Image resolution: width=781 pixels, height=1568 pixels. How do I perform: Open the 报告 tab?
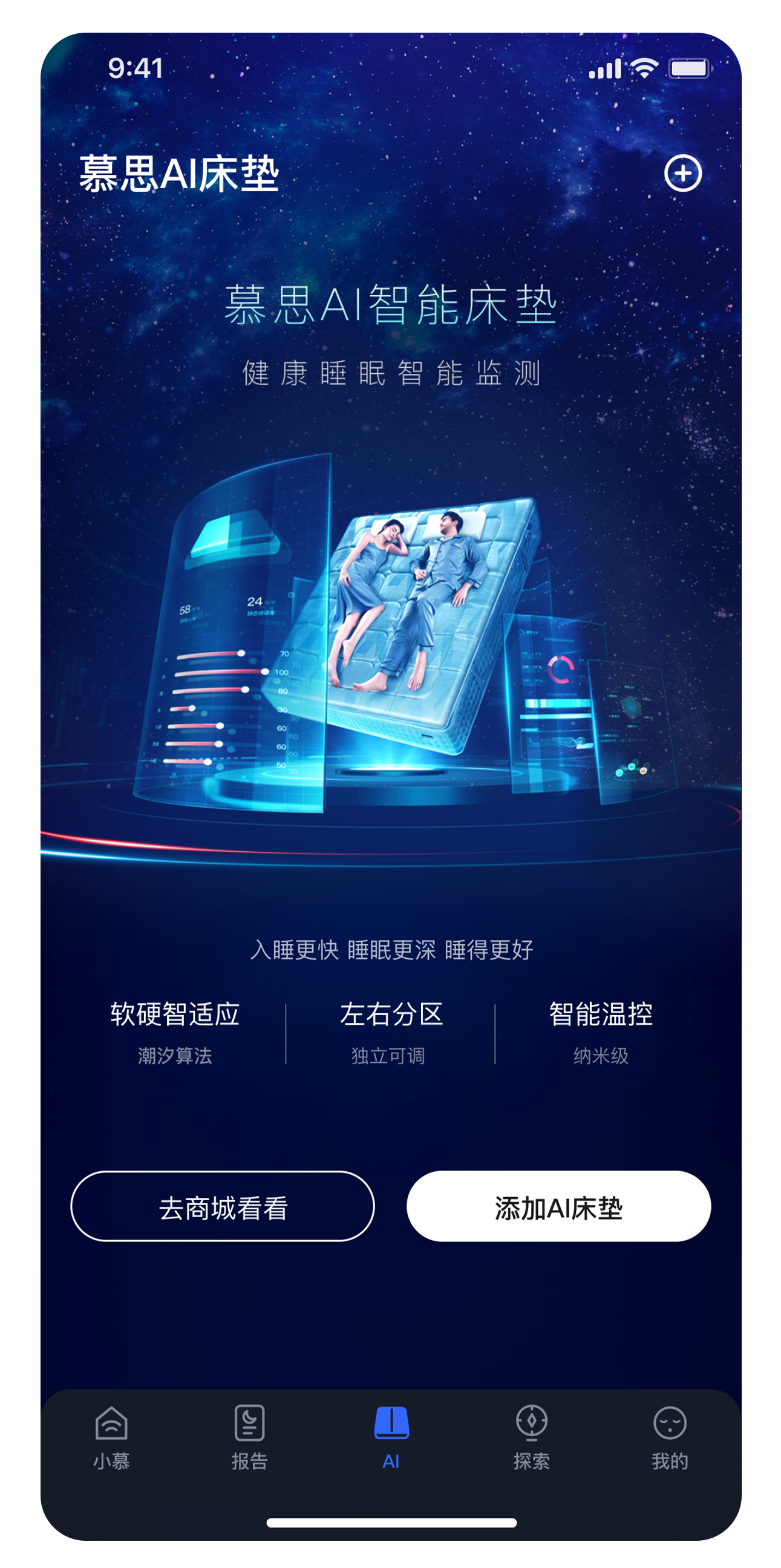(250, 1438)
